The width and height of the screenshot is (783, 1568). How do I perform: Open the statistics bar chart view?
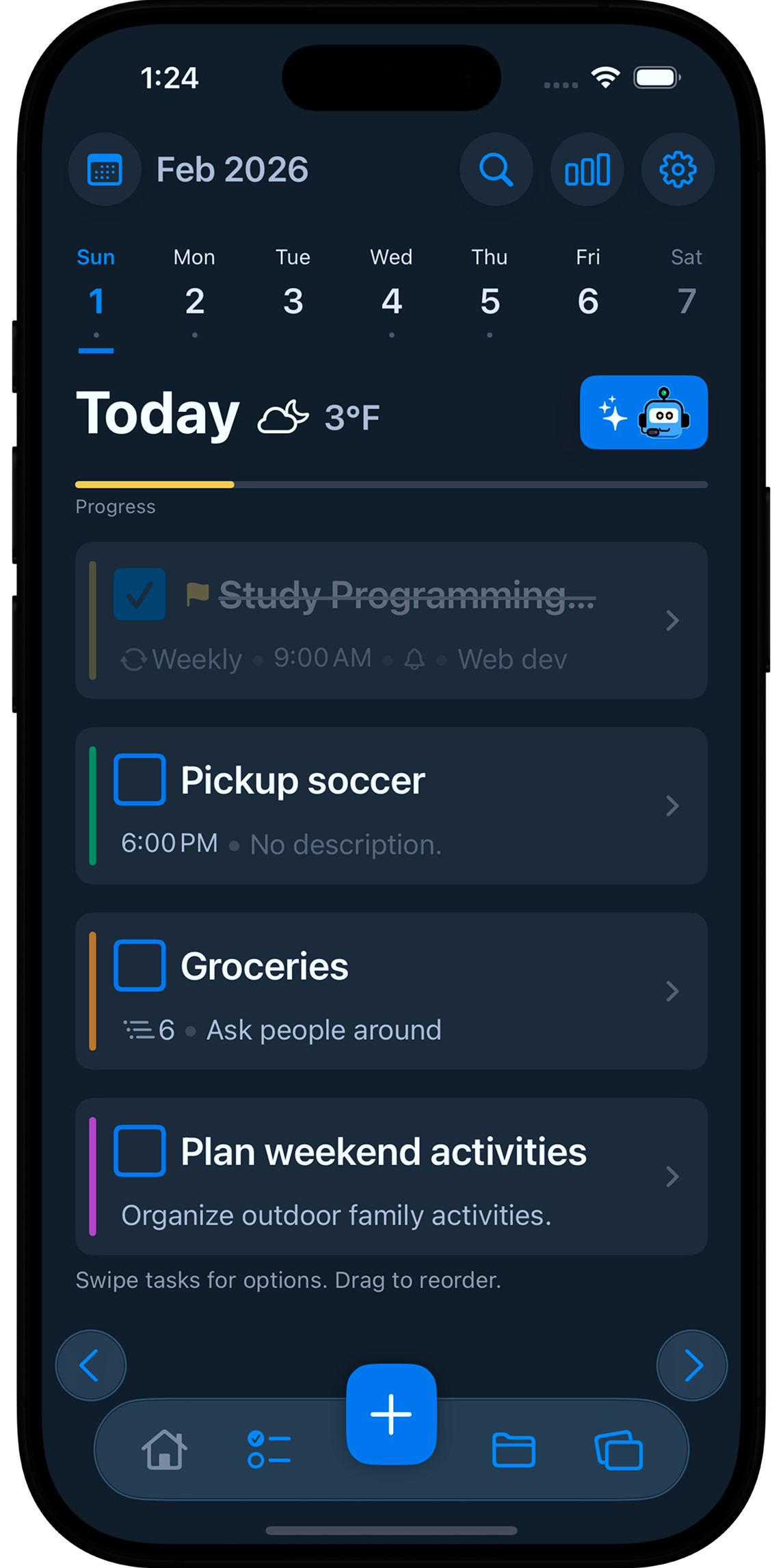[x=587, y=170]
